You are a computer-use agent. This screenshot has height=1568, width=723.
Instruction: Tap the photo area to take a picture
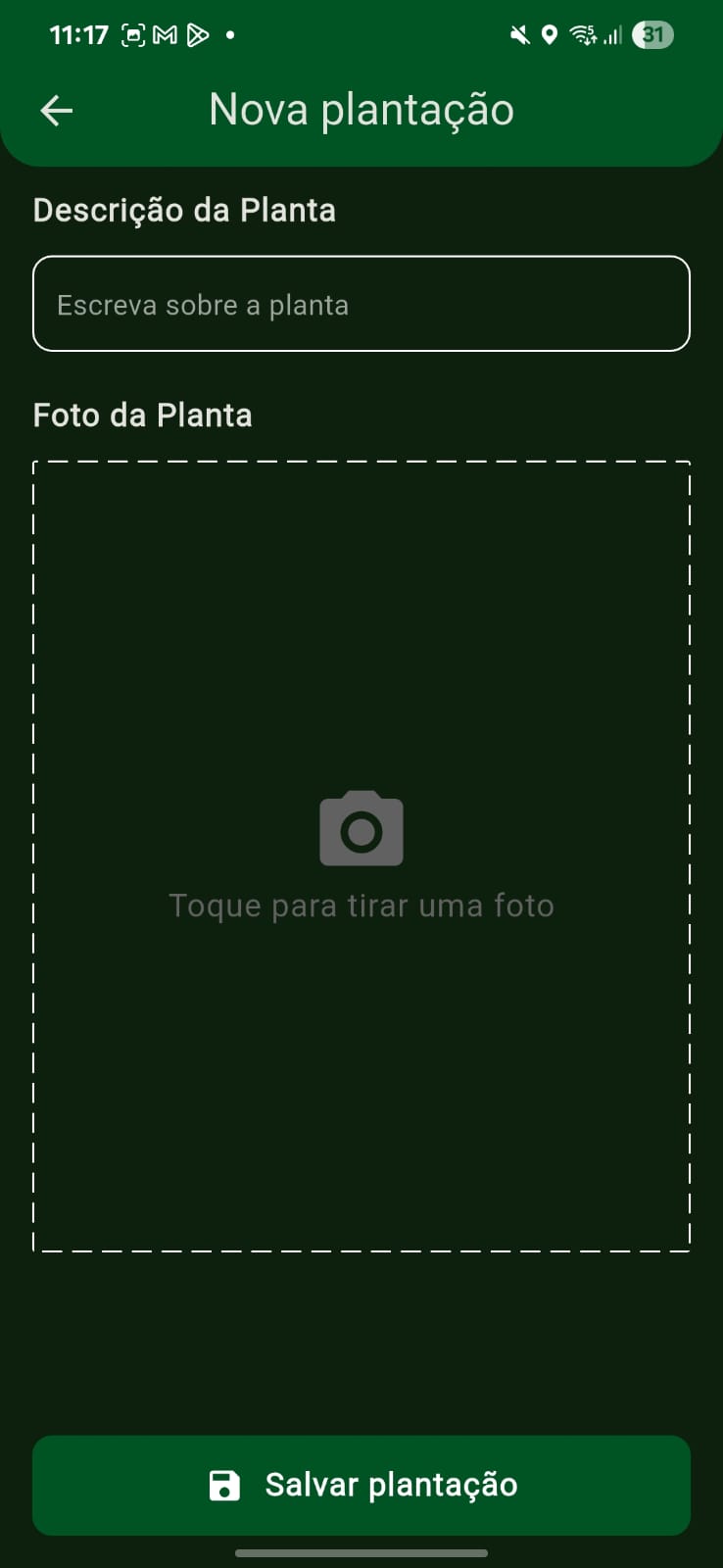click(x=361, y=856)
